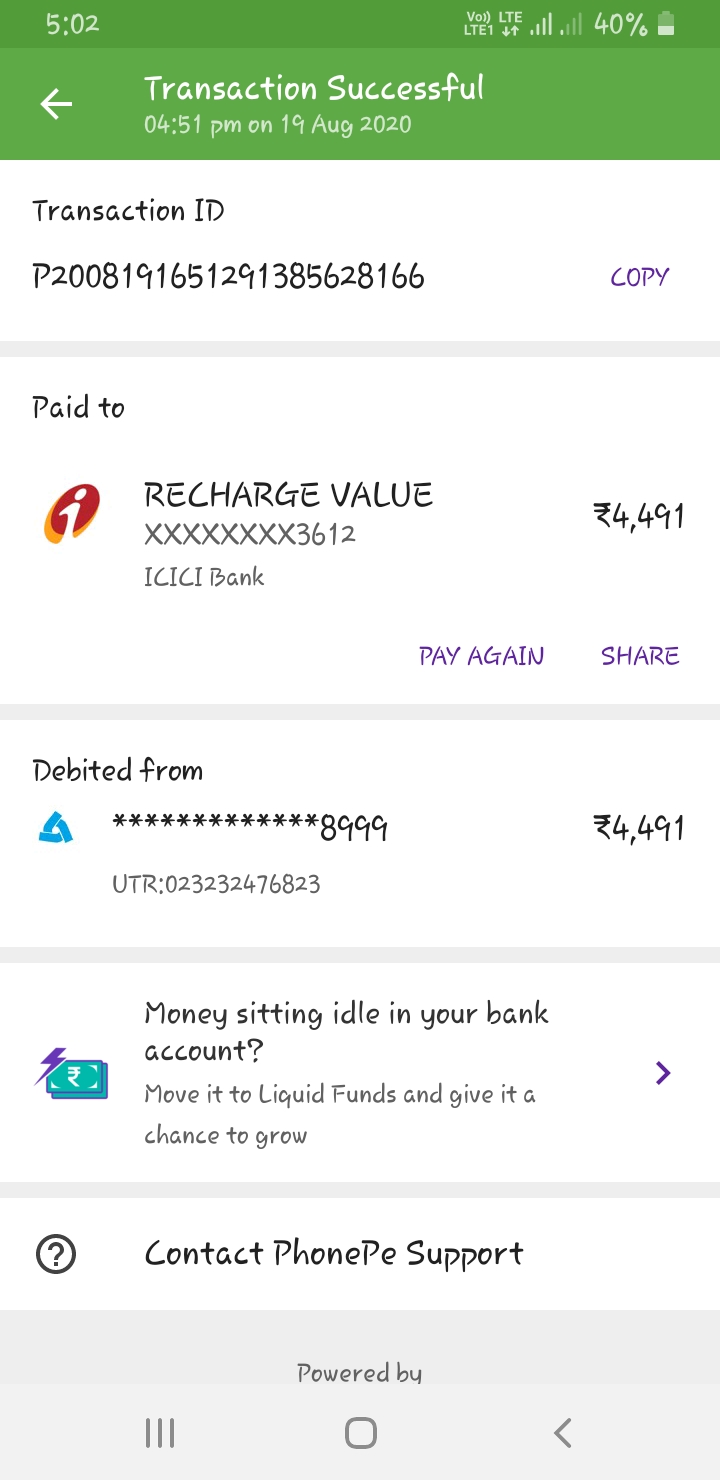The width and height of the screenshot is (720, 1480).
Task: Copy the transaction ID
Action: coord(639,277)
